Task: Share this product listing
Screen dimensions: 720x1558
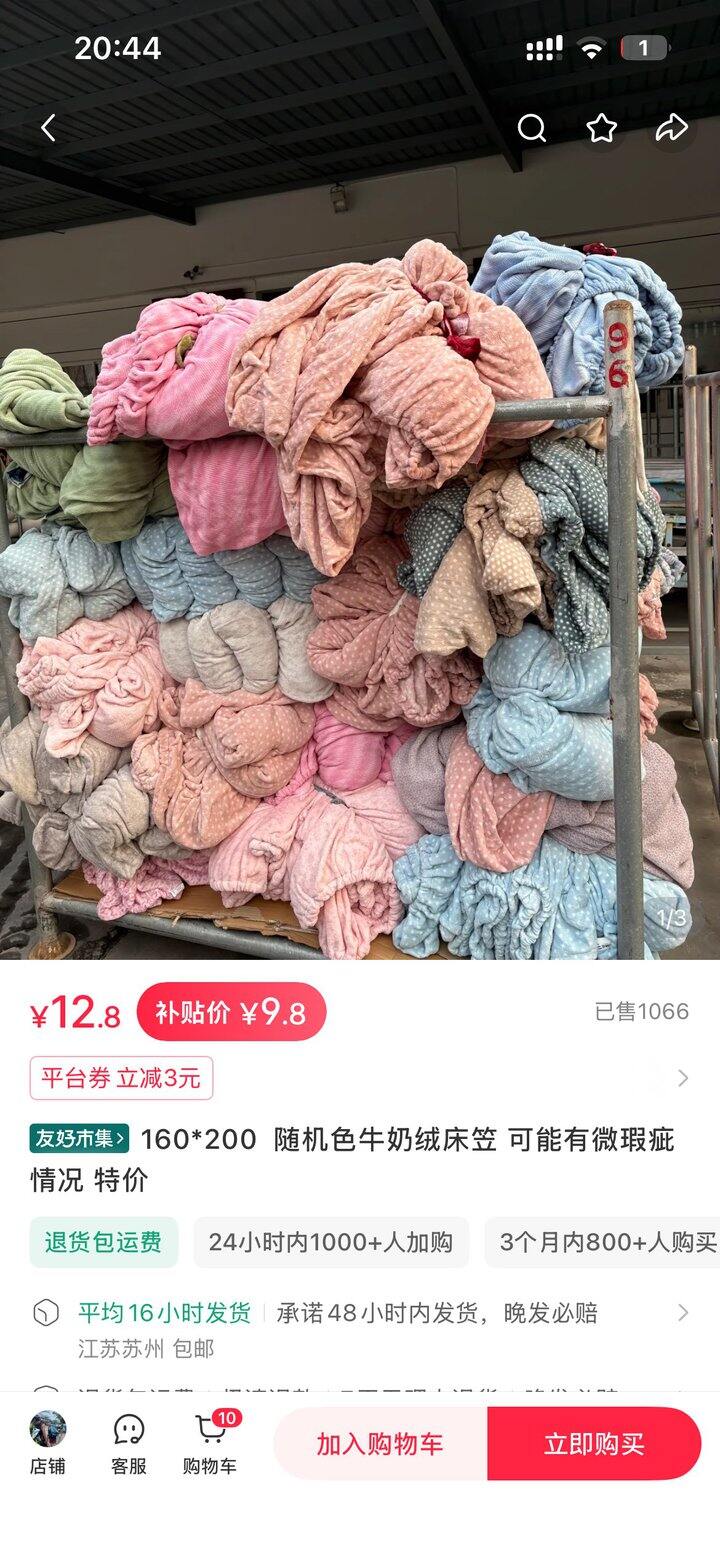Action: [x=671, y=128]
